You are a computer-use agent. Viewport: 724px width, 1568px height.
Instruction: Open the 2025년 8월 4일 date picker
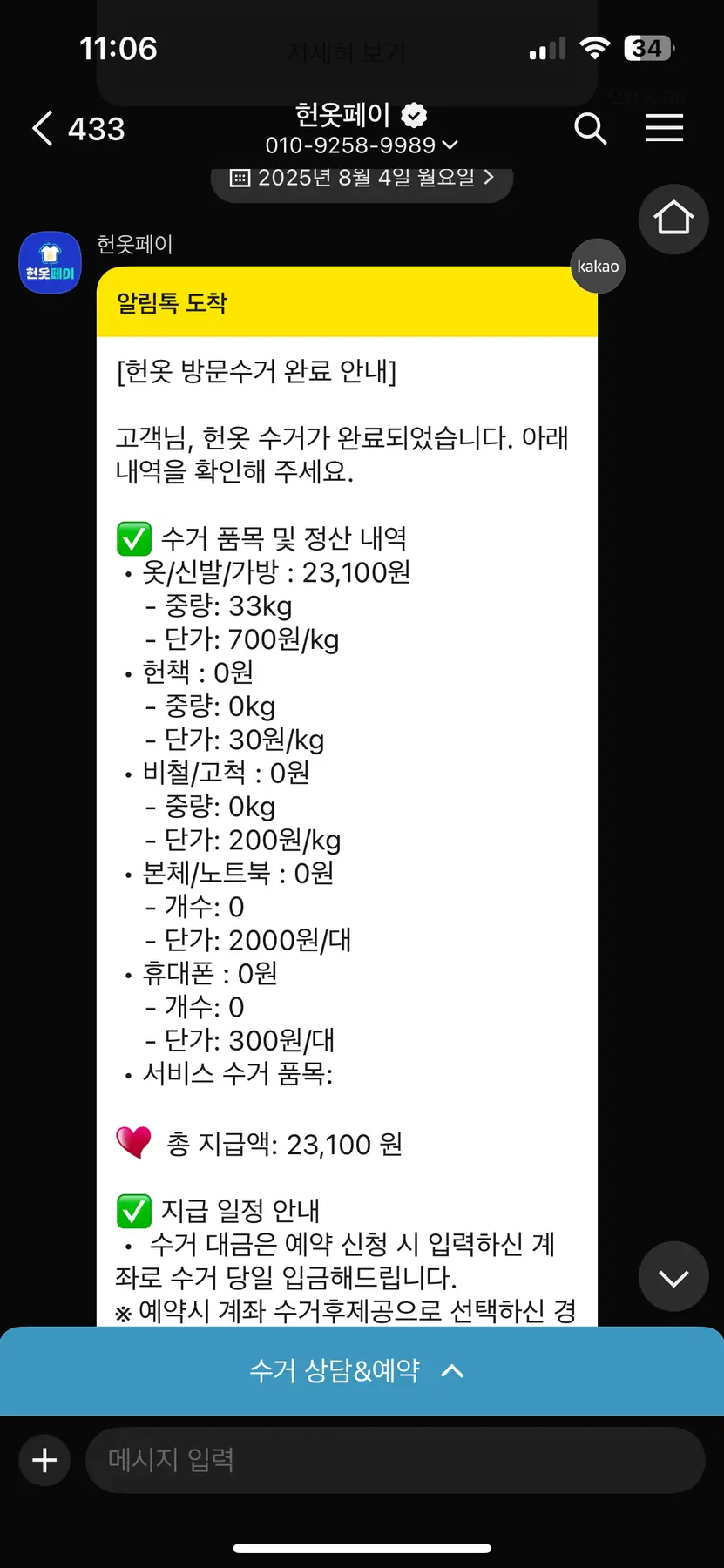362,179
